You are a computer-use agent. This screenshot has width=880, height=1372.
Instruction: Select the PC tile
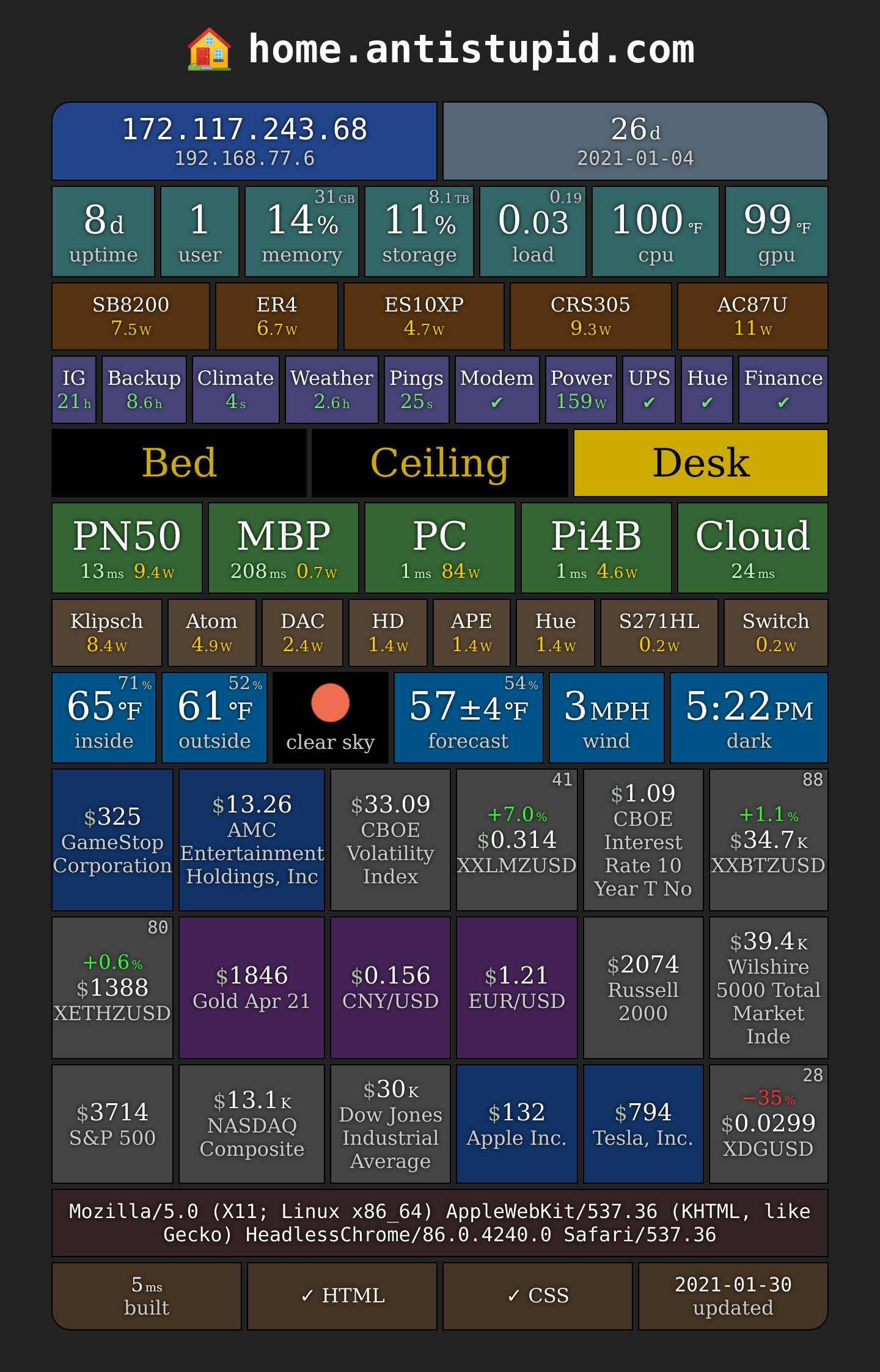click(x=440, y=547)
